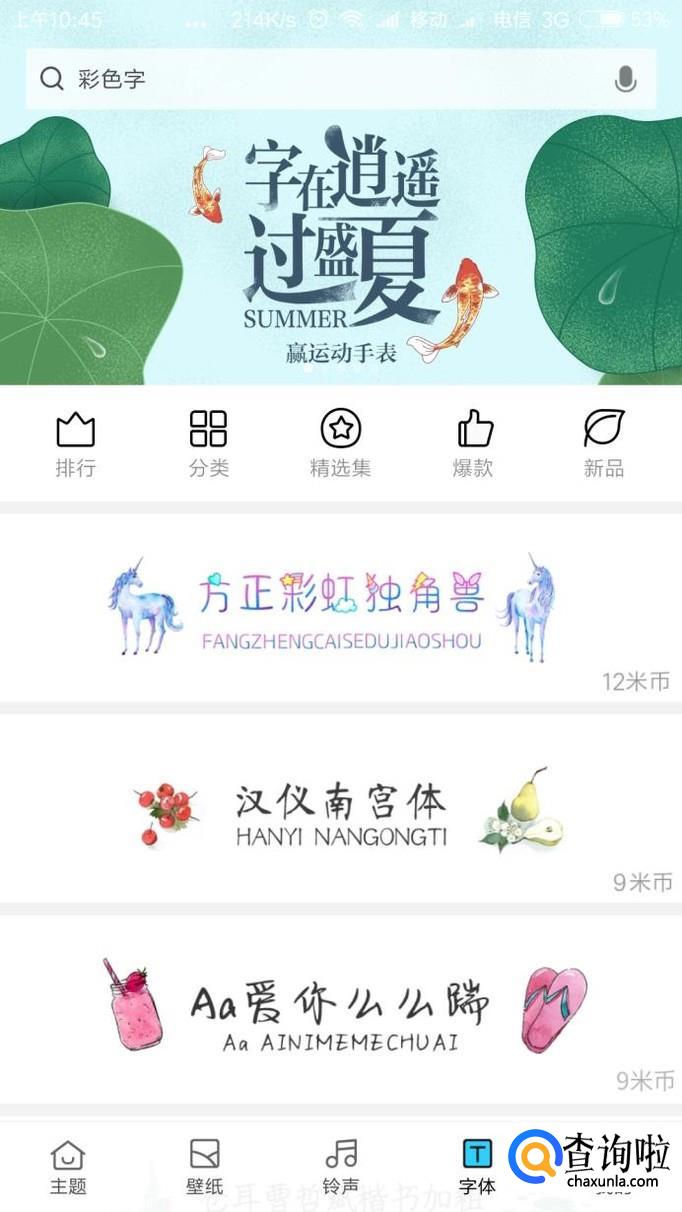
Task: Tap the 彩色字 search box
Action: tap(320, 79)
